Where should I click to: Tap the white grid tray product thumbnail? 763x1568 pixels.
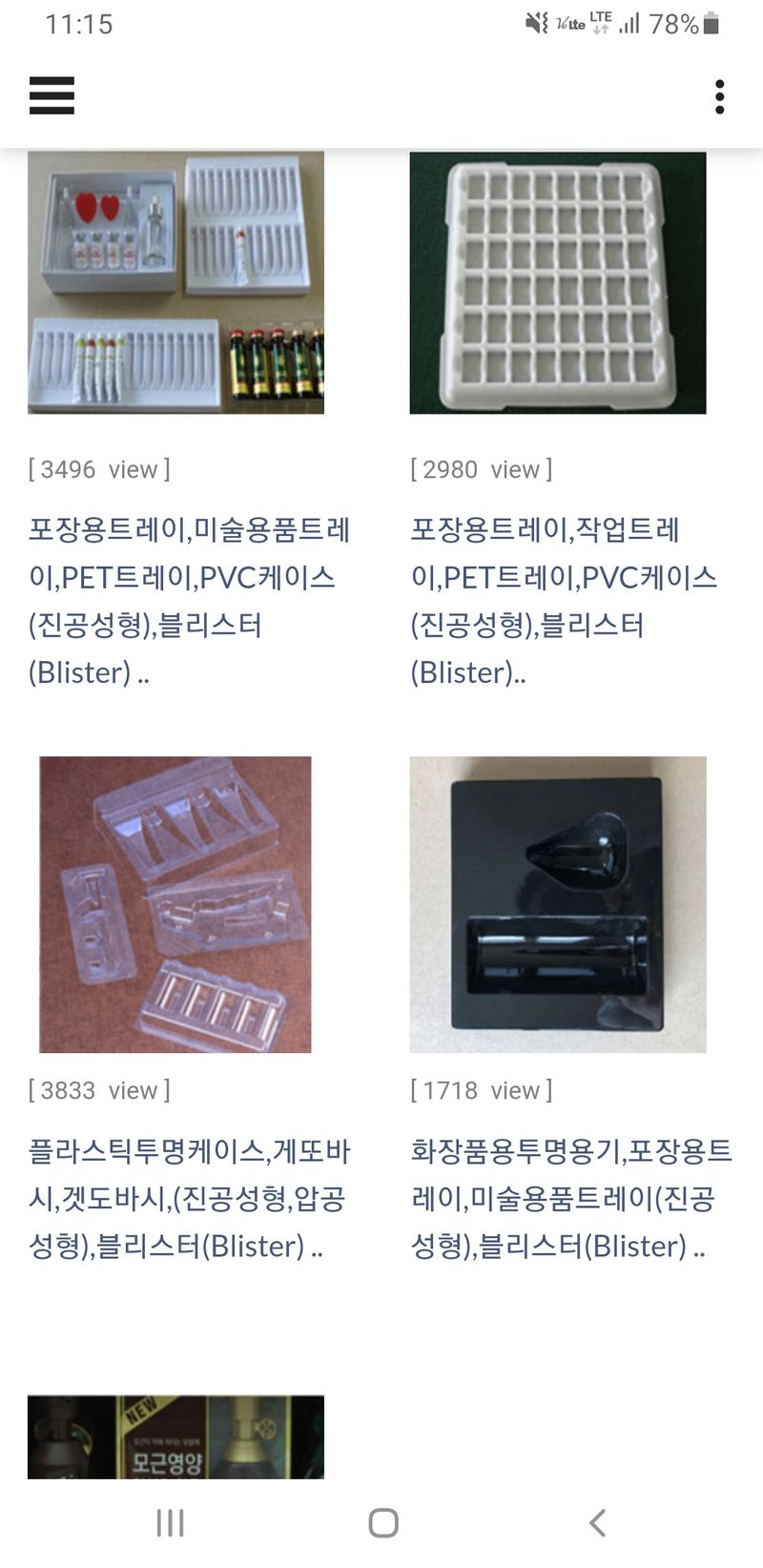(556, 282)
